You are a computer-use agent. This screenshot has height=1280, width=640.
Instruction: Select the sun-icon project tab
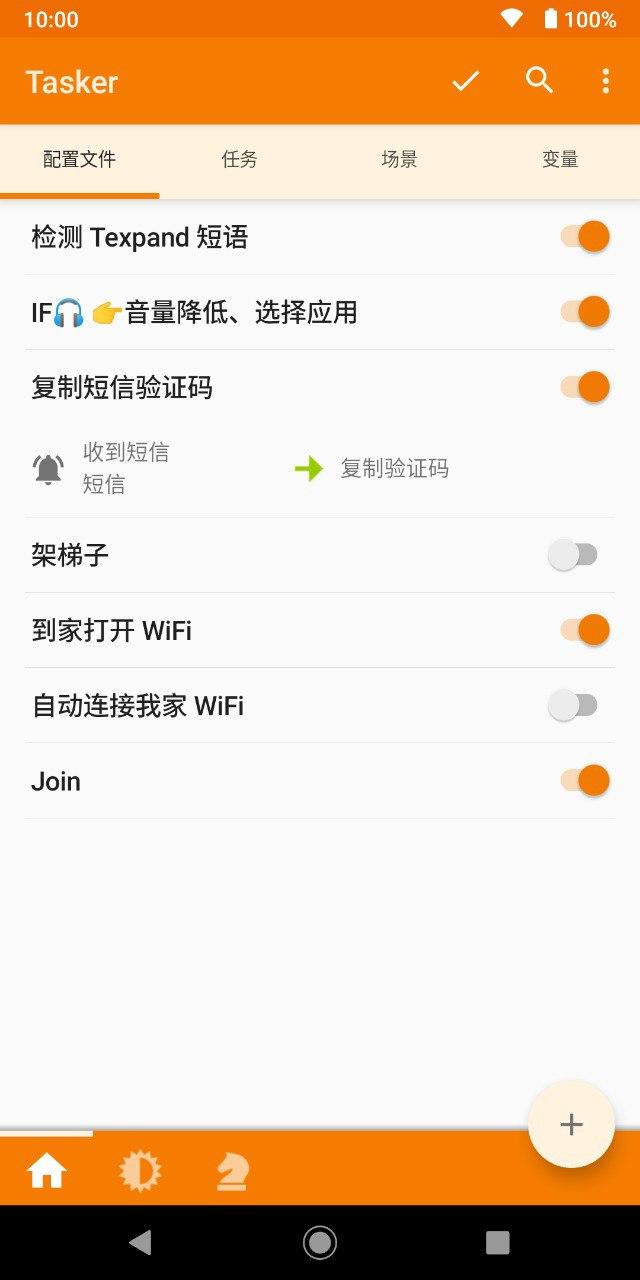[140, 1170]
